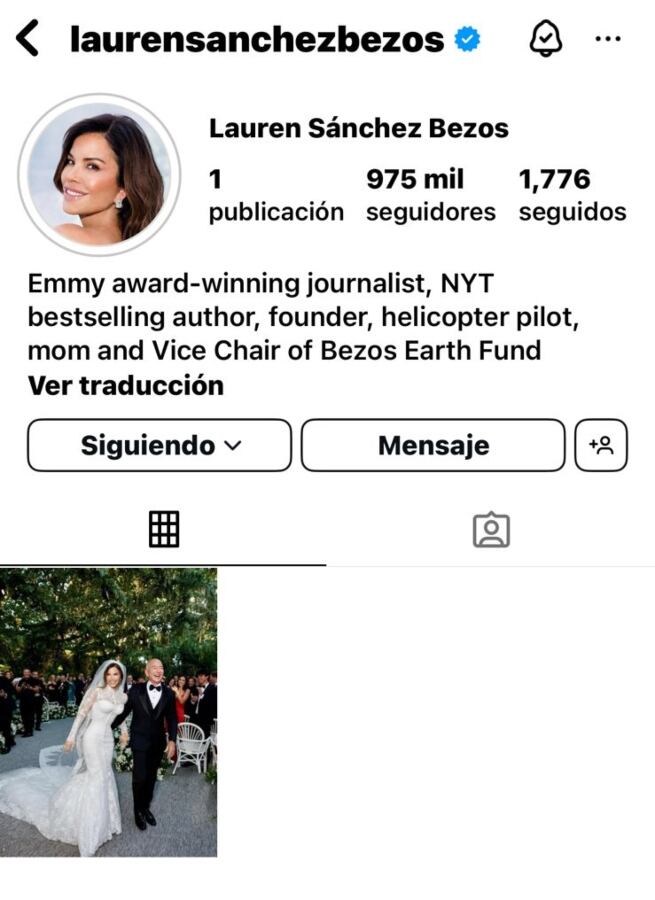The height and width of the screenshot is (900, 655).
Task: Go back using the back arrow
Action: point(28,39)
